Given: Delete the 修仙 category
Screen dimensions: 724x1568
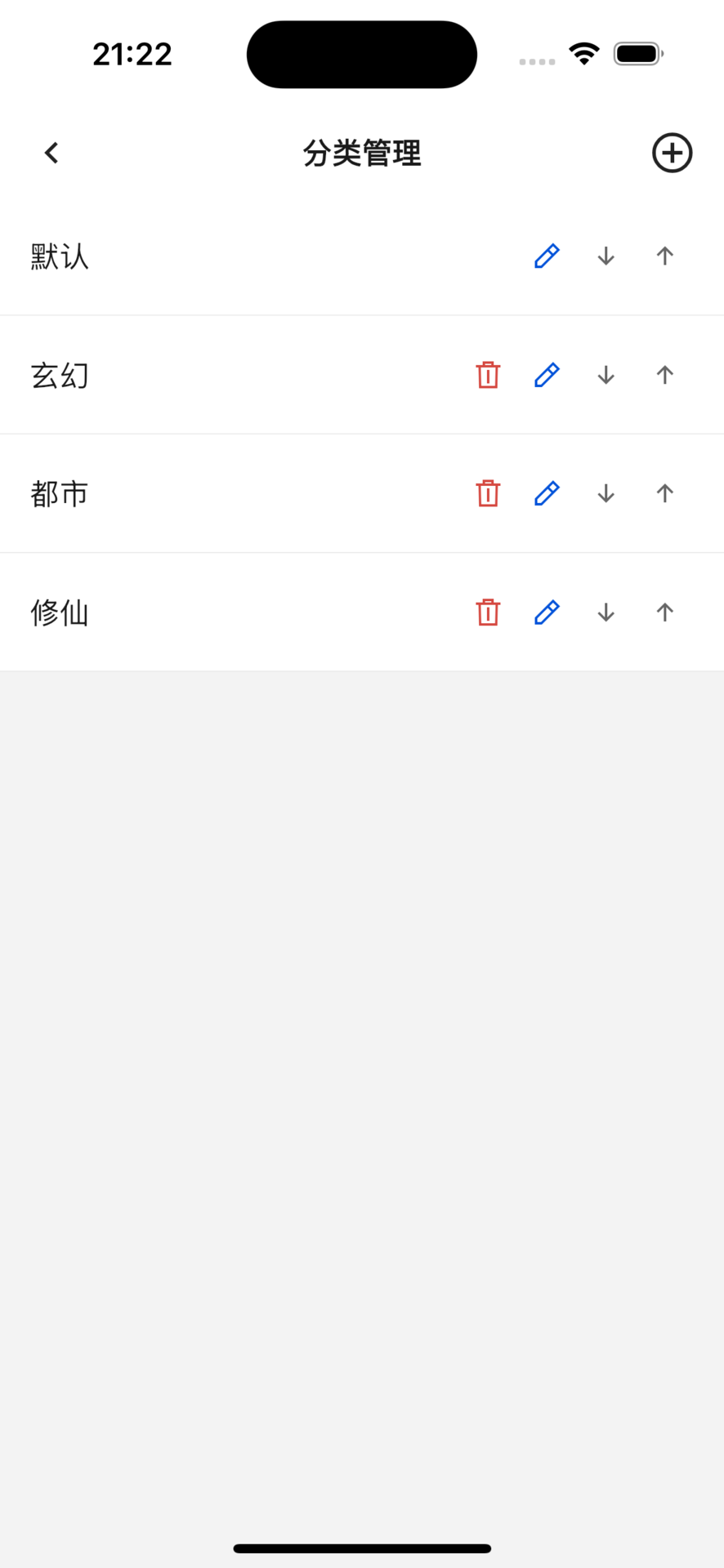Looking at the screenshot, I should click(x=488, y=612).
